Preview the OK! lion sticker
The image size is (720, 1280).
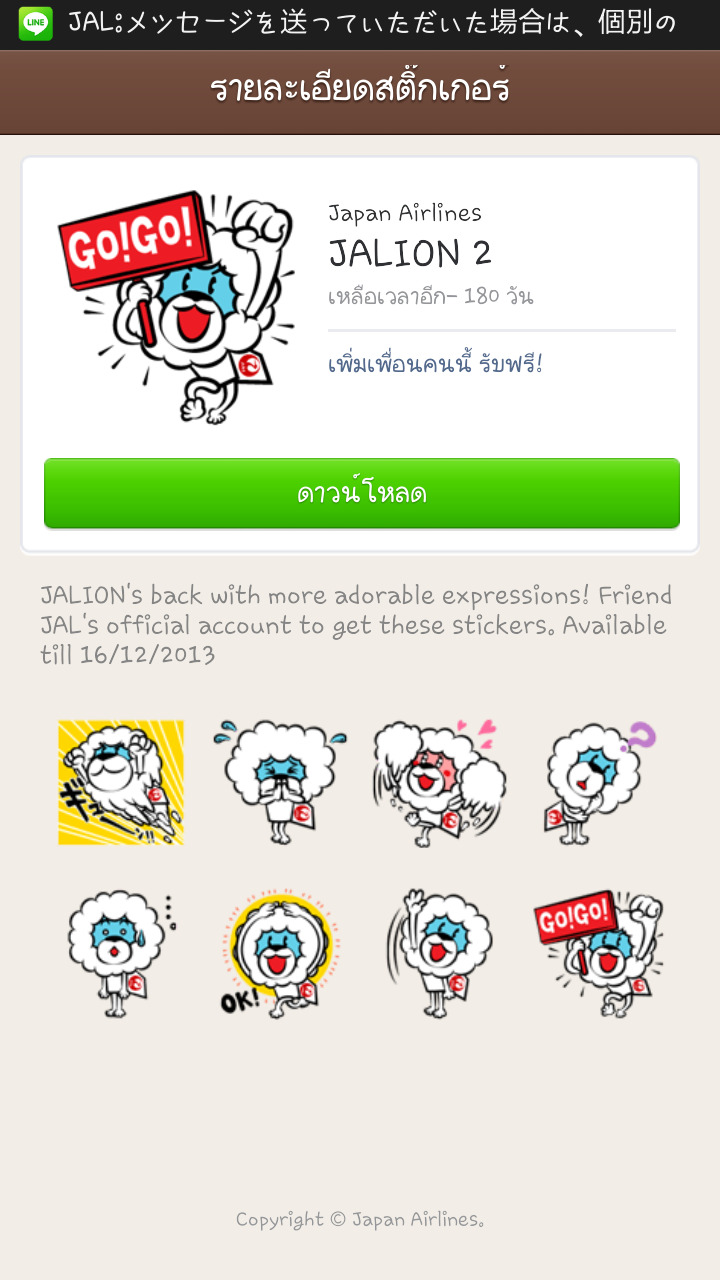280,954
